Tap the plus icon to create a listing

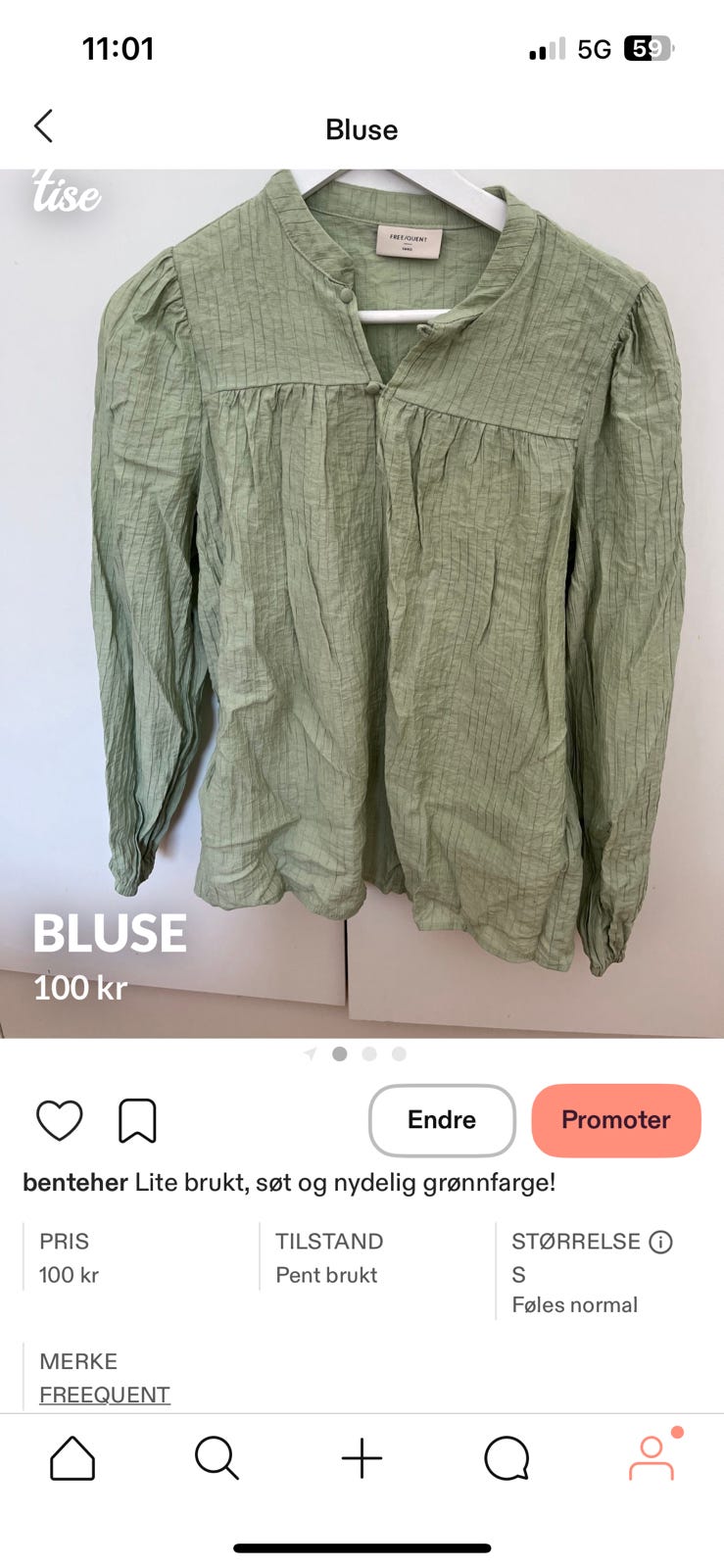click(362, 1458)
